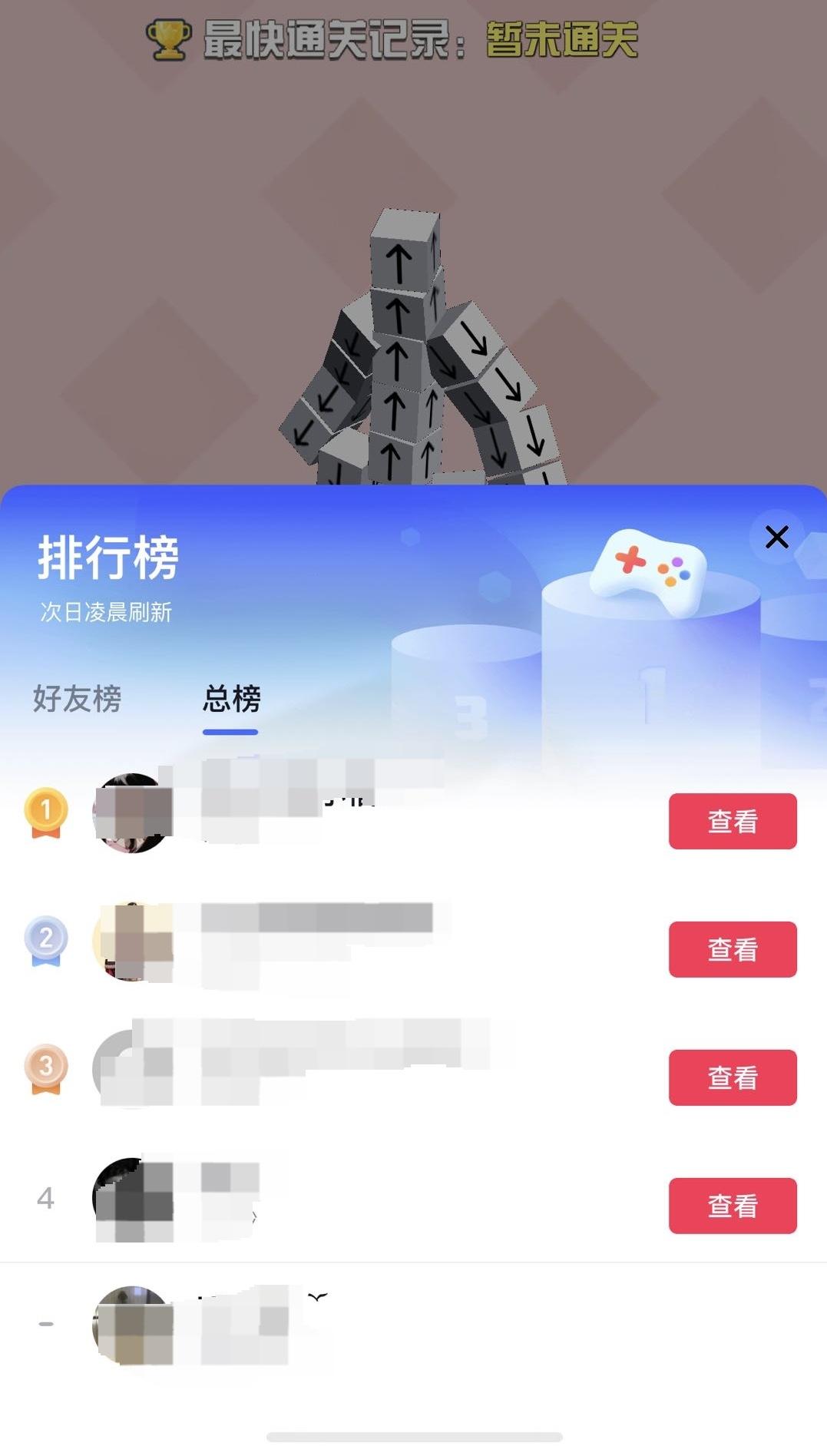
Task: Close the 排行榜 leaderboard panel
Action: (x=777, y=537)
